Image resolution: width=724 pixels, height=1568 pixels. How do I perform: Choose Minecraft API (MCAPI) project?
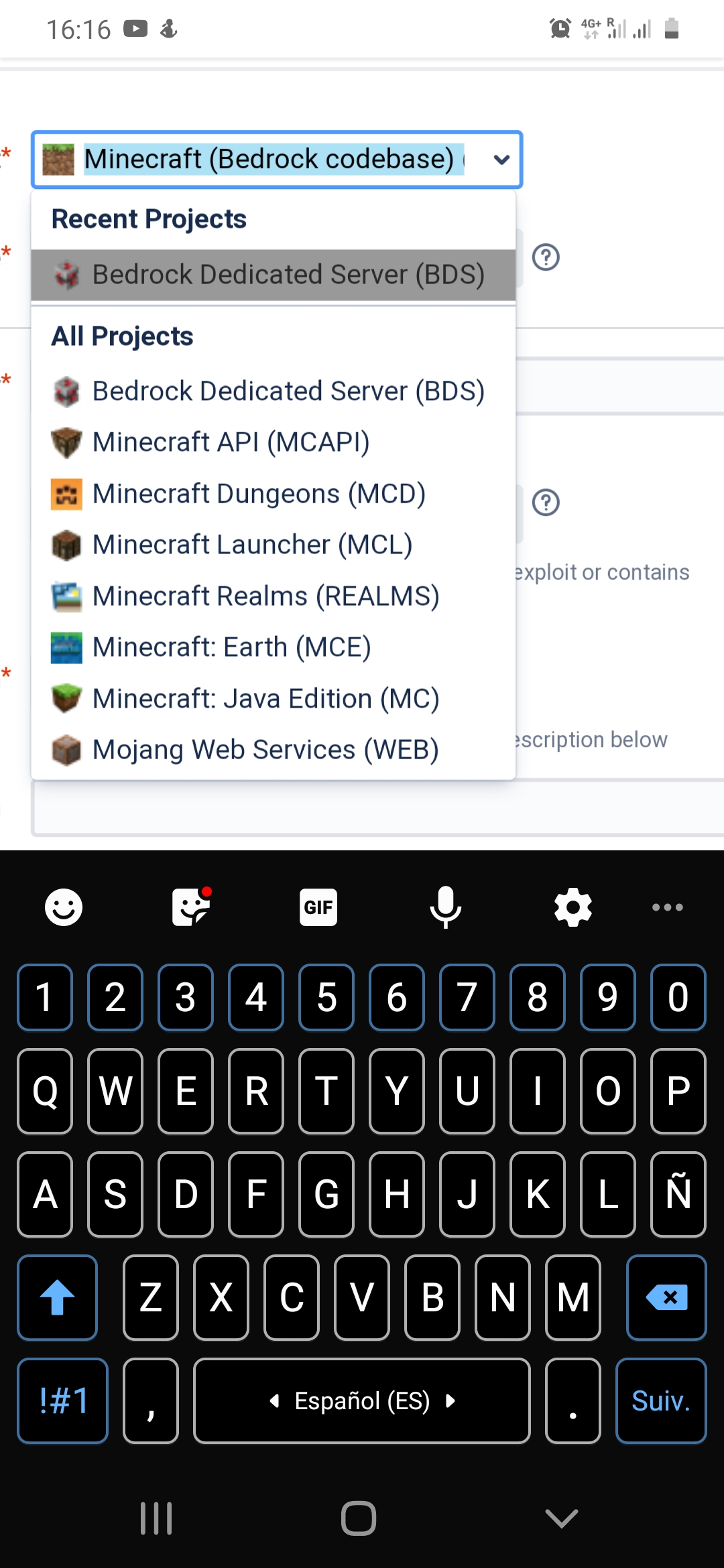coord(231,442)
